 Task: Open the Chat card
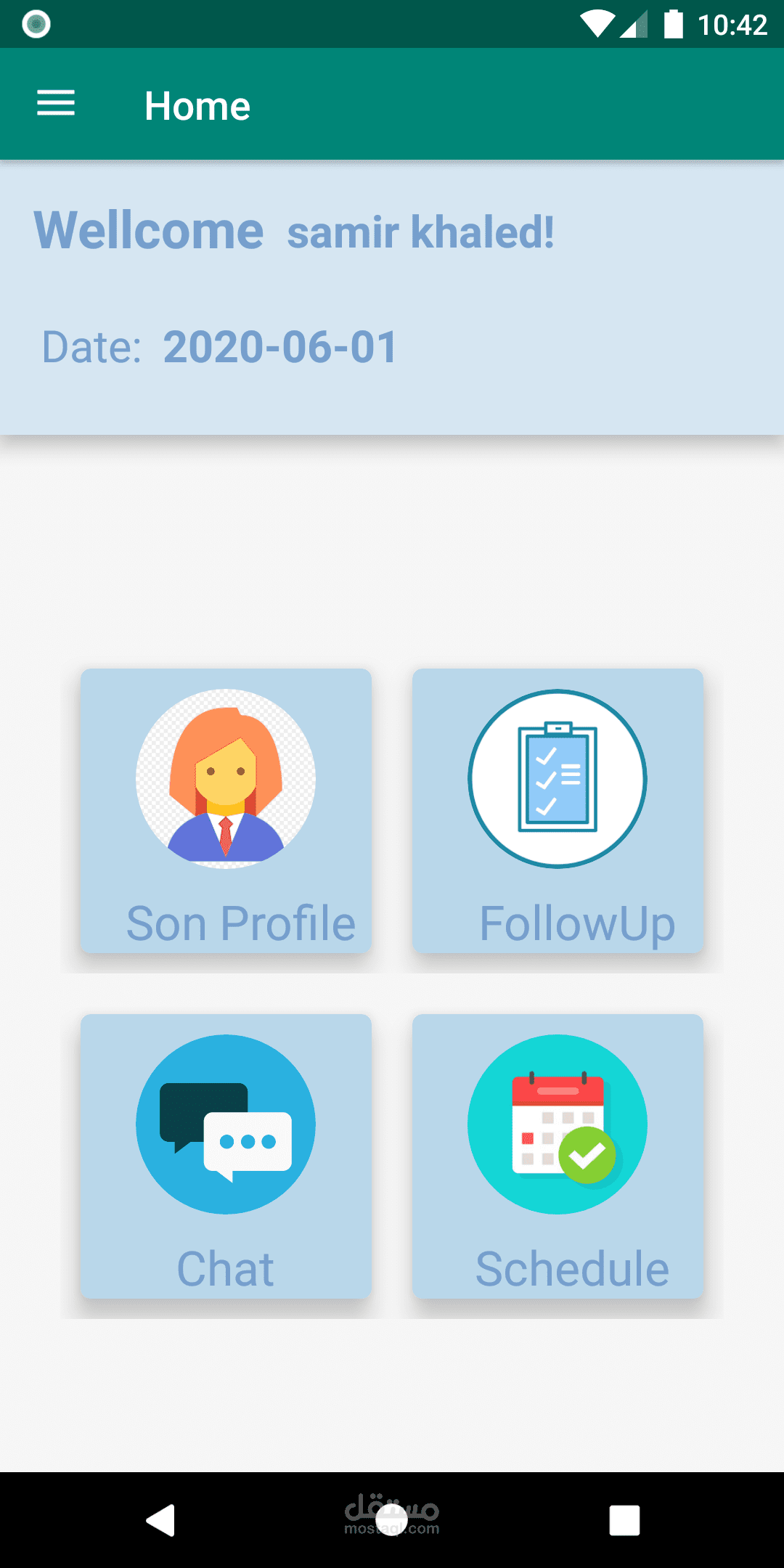coord(226,1156)
